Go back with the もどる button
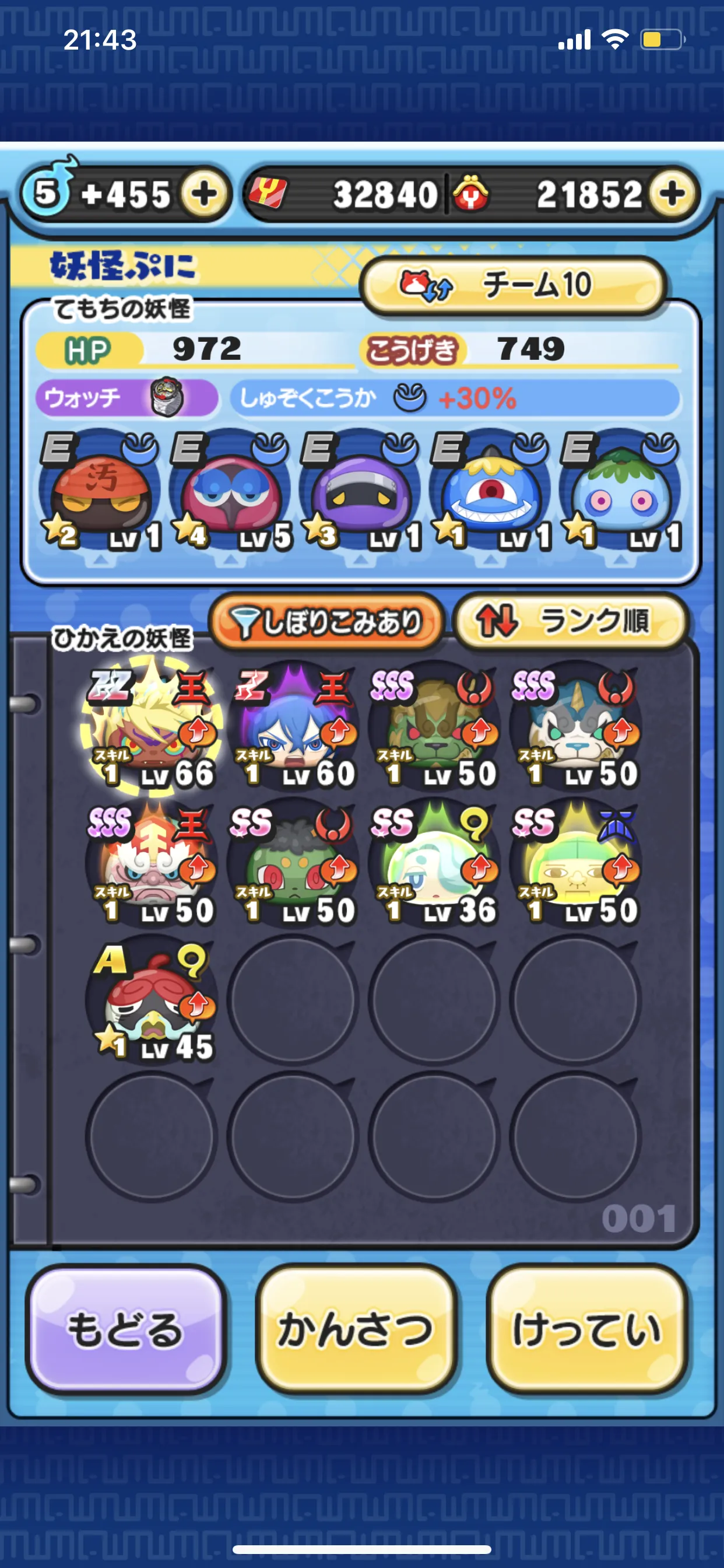The image size is (724, 1568). click(x=125, y=1329)
